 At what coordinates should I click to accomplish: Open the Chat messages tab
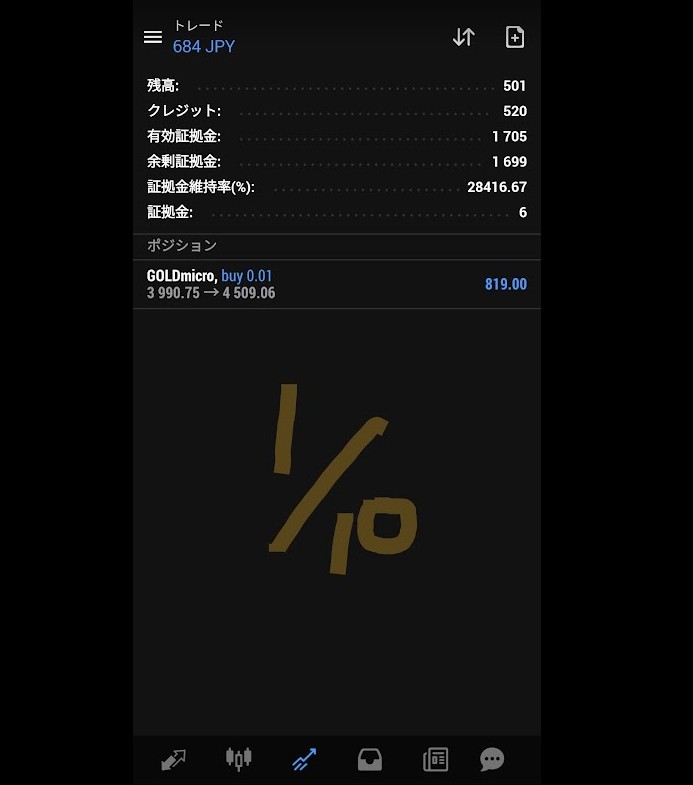click(x=492, y=760)
